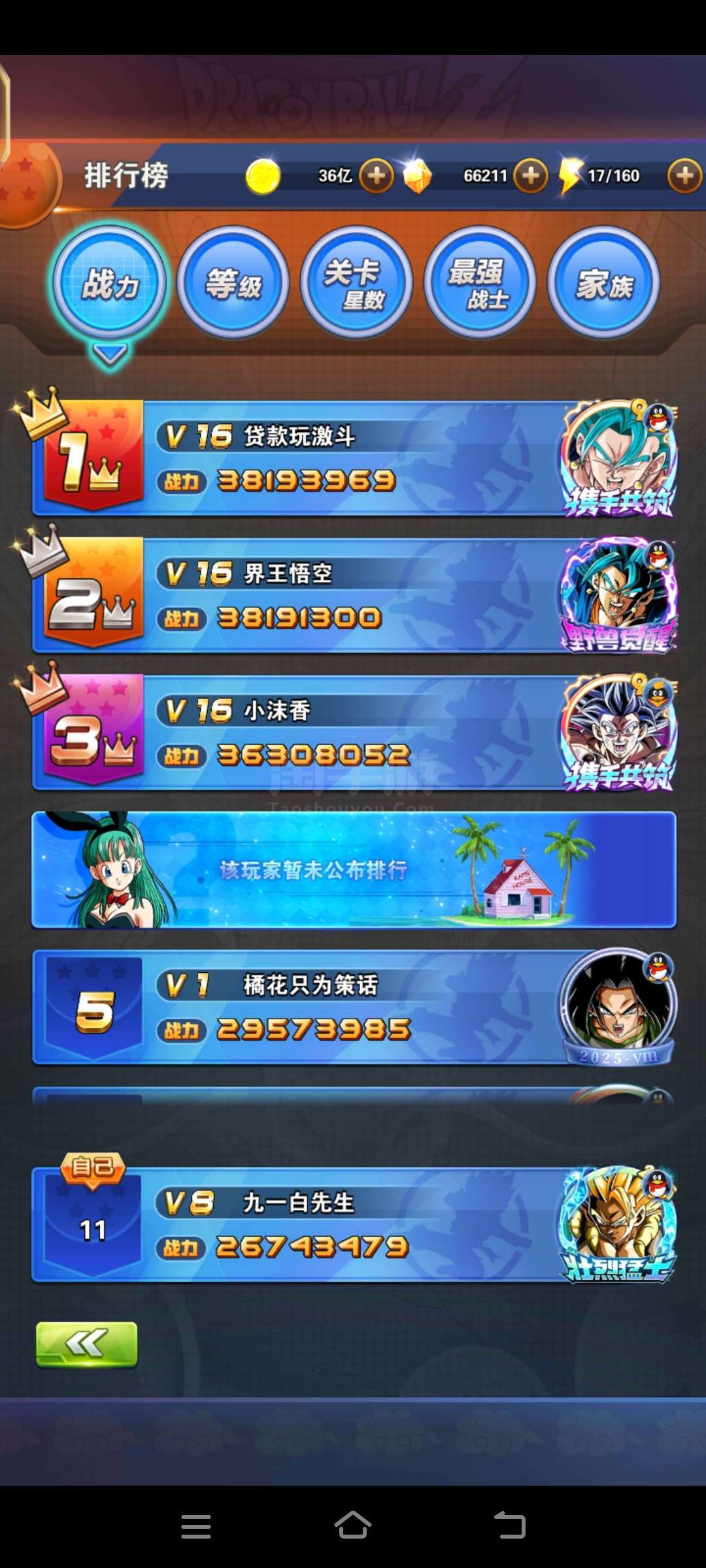View second-place player 界王悟空
Screen dimensions: 706x1568
tap(353, 596)
